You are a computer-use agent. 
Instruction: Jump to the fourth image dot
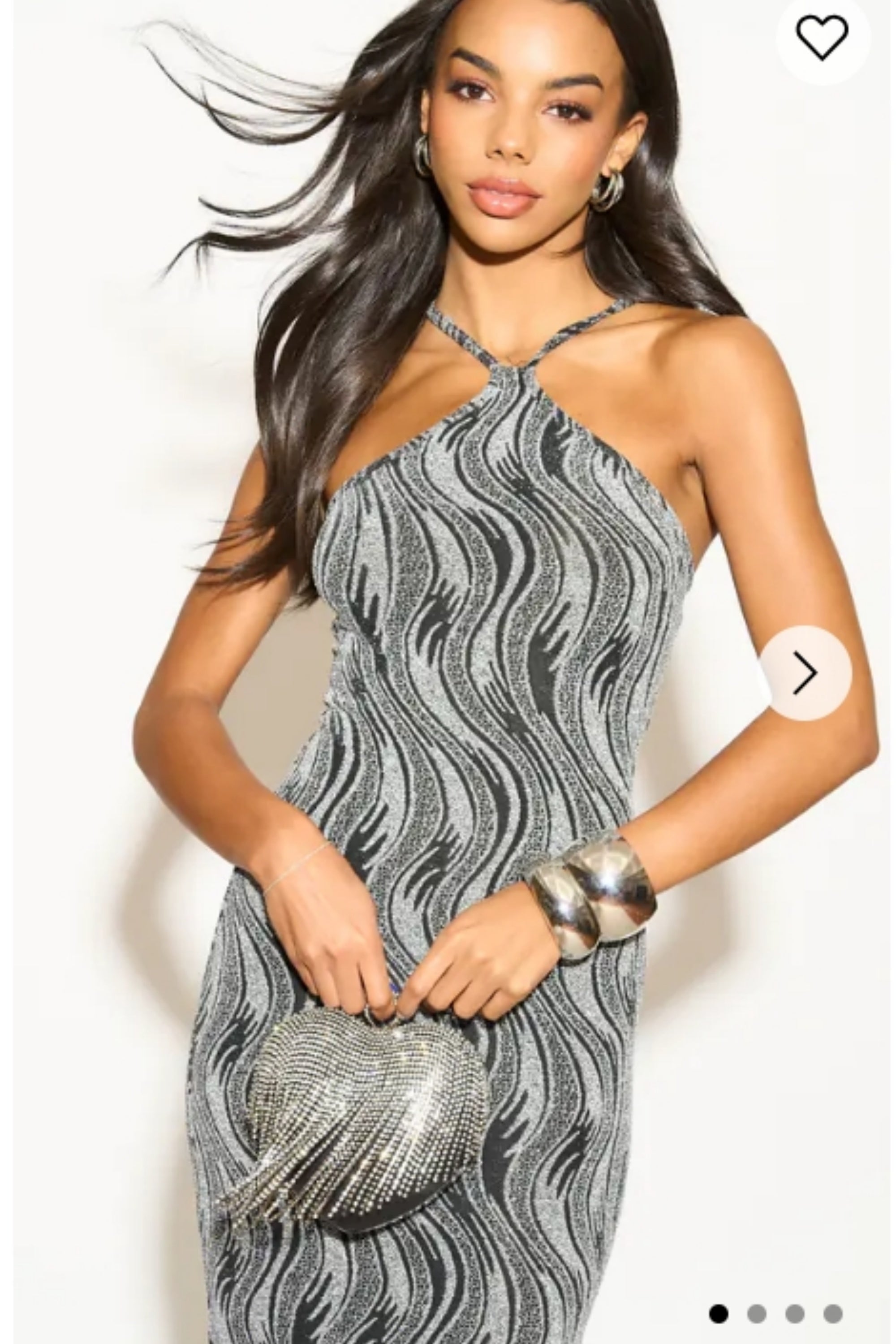click(832, 1313)
